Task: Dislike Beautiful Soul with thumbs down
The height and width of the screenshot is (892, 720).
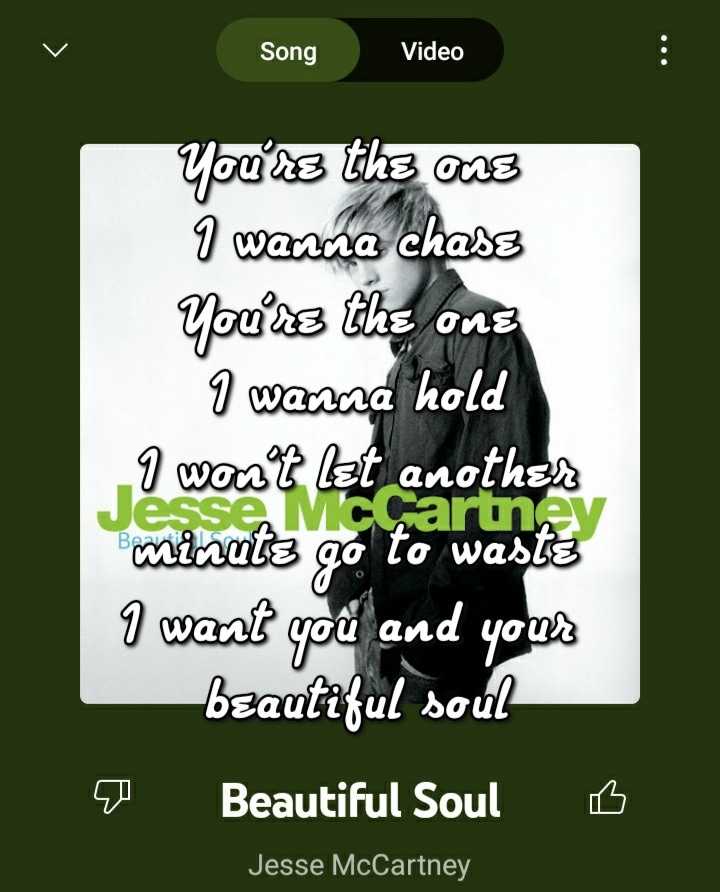Action: (x=111, y=797)
